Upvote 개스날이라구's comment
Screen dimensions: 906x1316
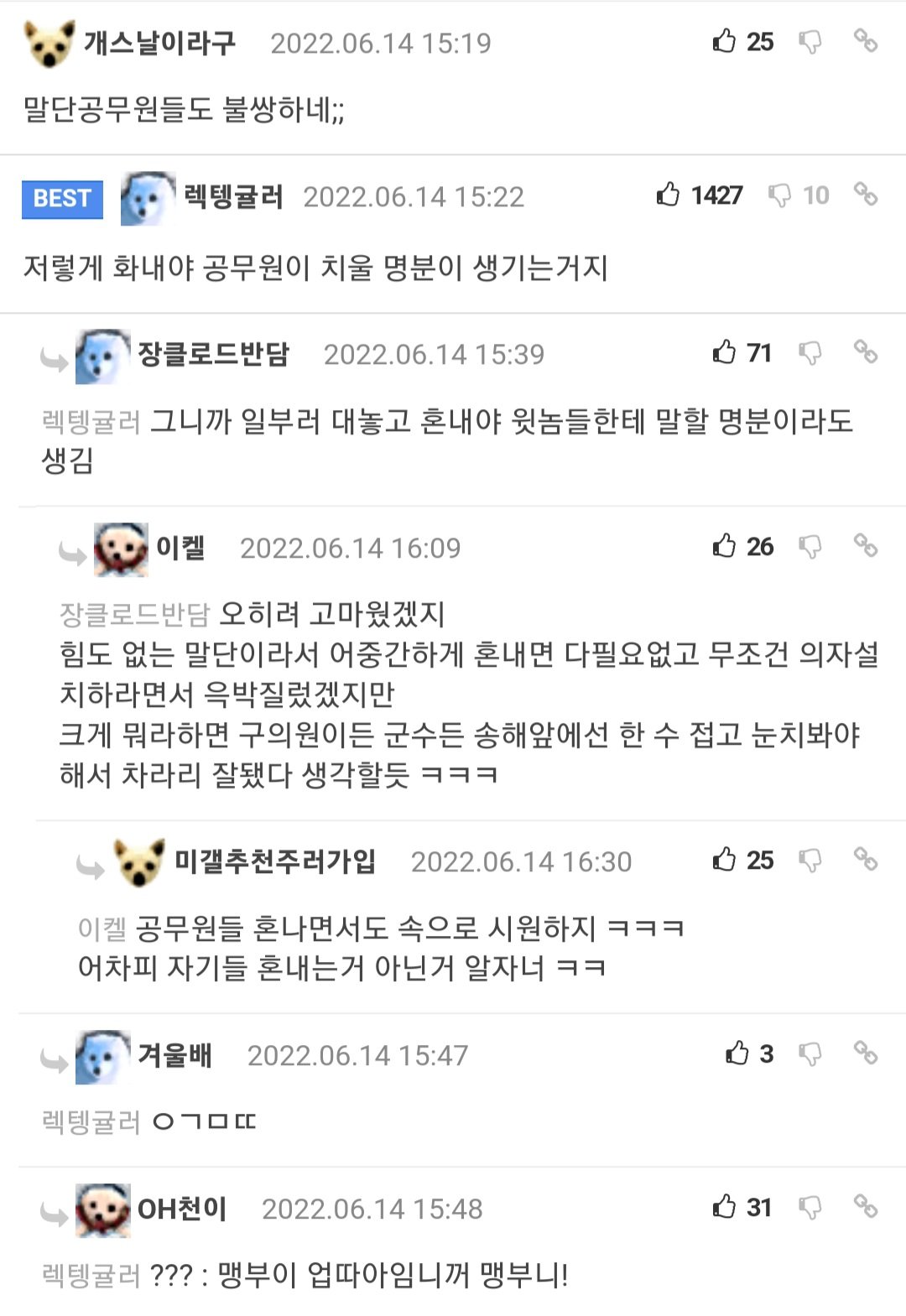[x=725, y=40]
